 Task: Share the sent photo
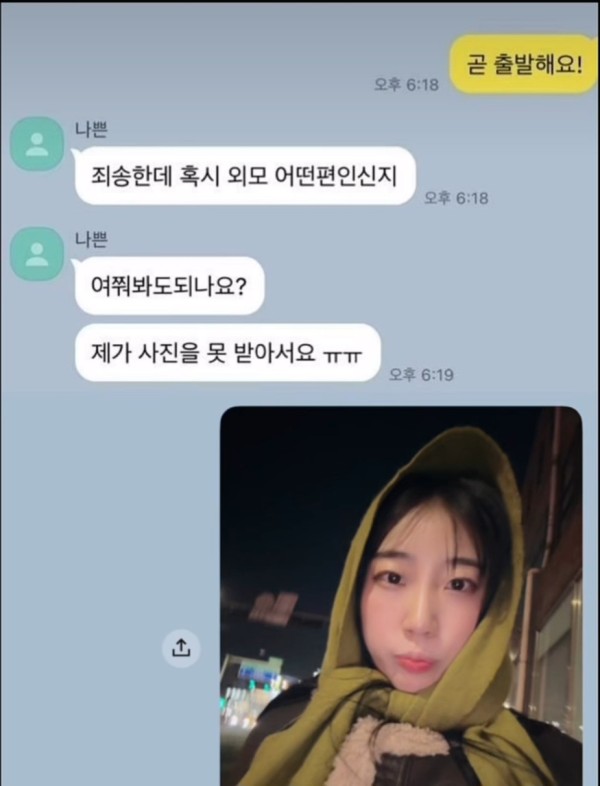[181, 648]
